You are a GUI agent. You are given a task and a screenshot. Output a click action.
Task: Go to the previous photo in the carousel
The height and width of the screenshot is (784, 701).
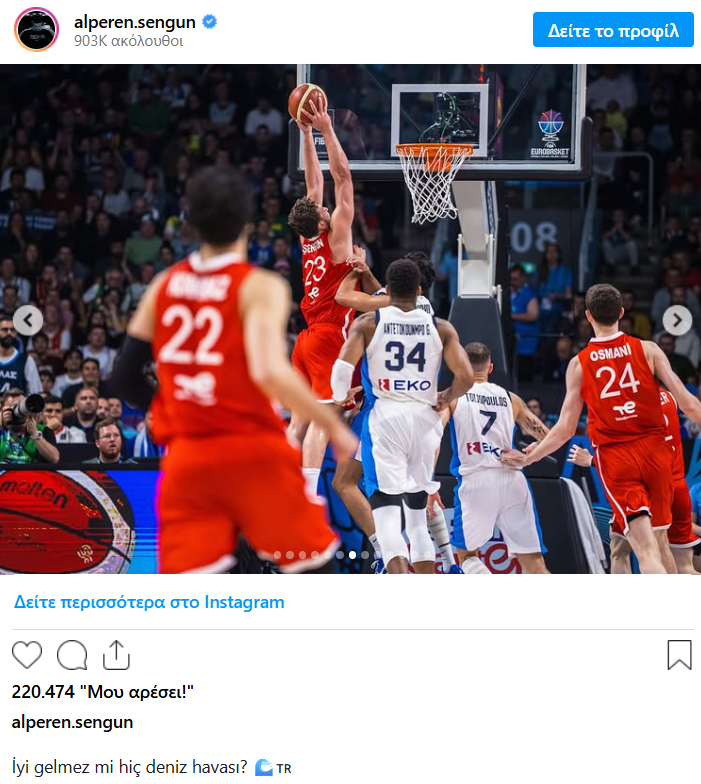(x=28, y=320)
